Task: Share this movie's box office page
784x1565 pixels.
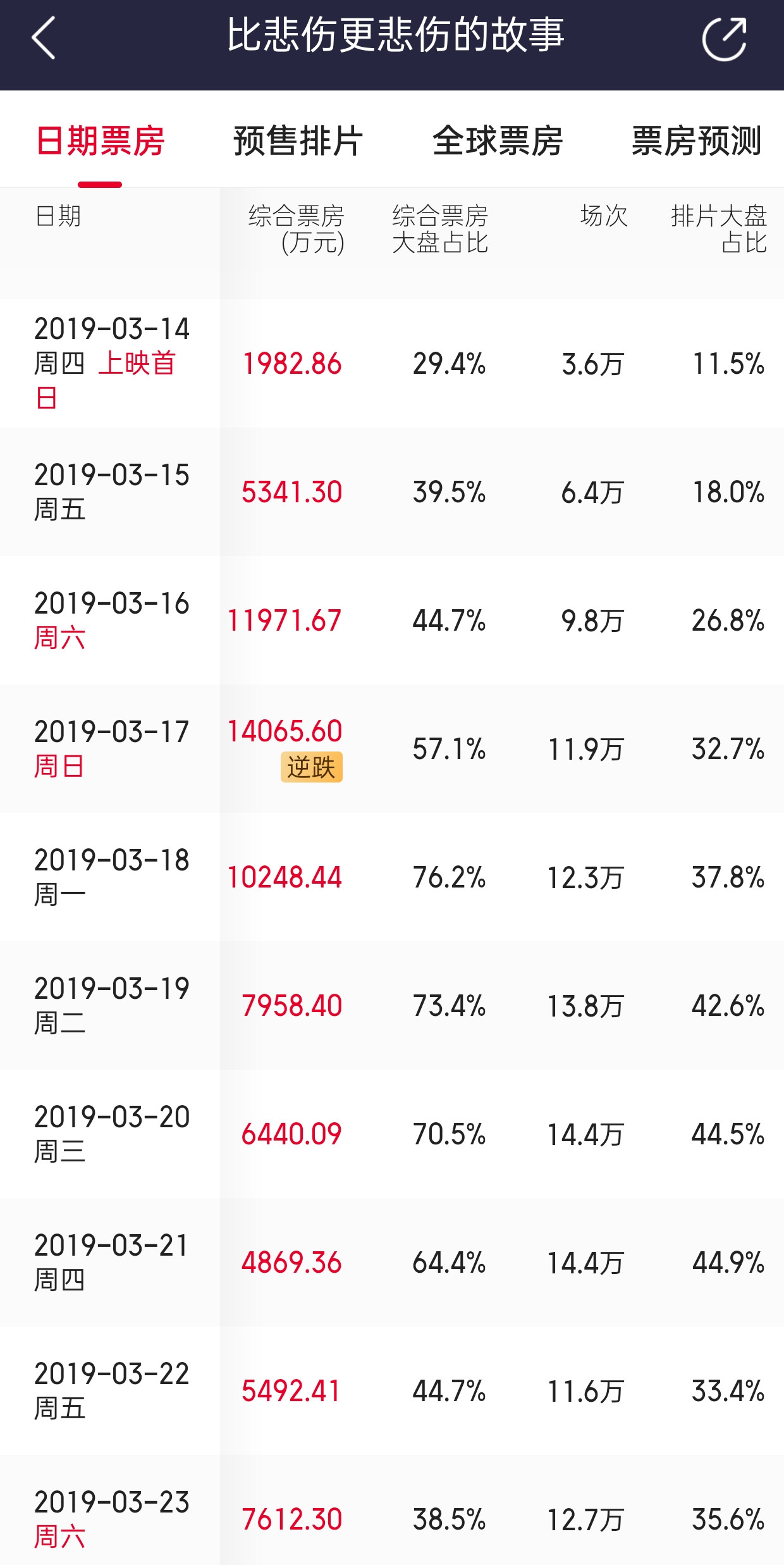Action: pos(725,39)
